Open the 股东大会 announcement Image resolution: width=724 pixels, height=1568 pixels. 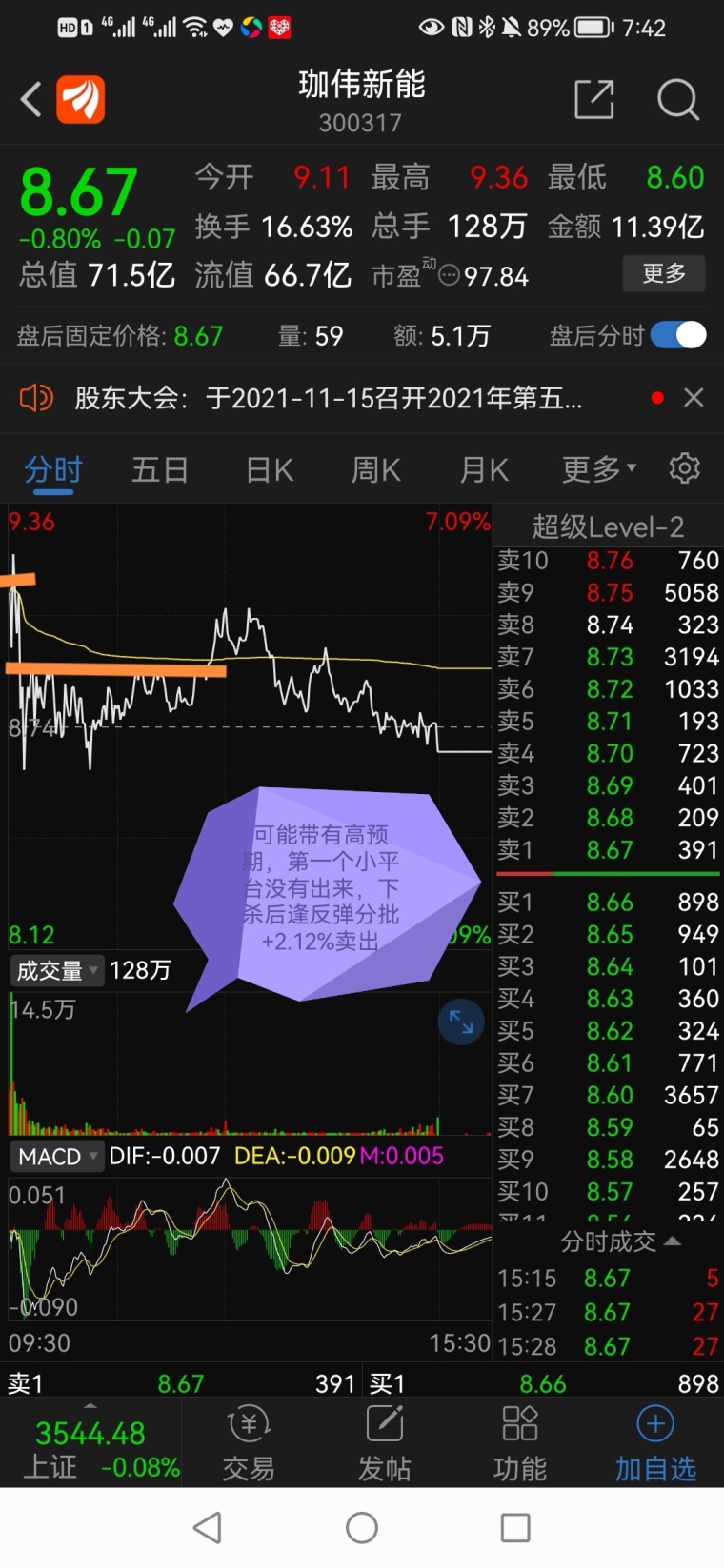pyautogui.click(x=328, y=398)
